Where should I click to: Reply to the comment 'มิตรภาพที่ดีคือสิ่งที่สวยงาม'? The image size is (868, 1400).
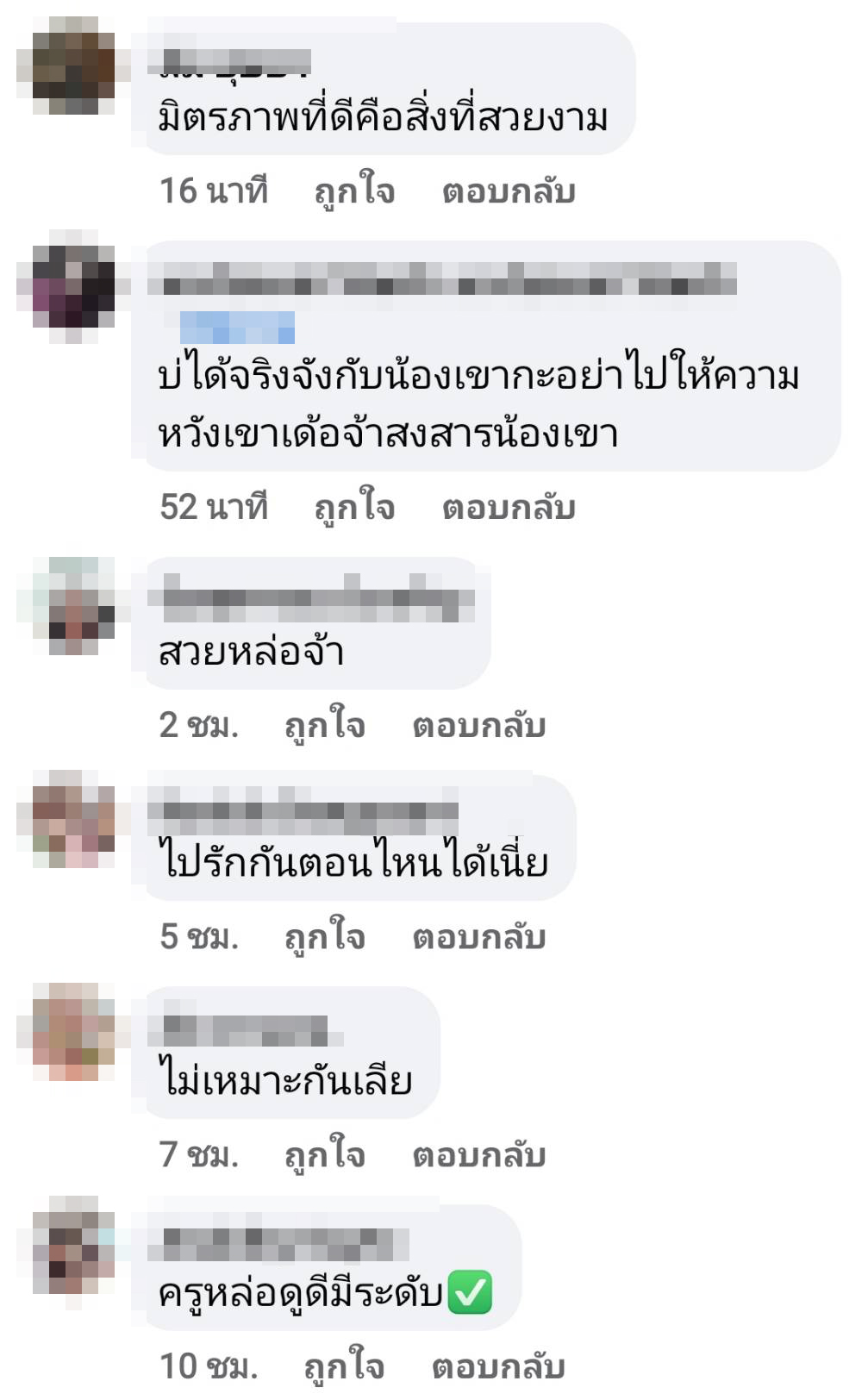(x=509, y=191)
